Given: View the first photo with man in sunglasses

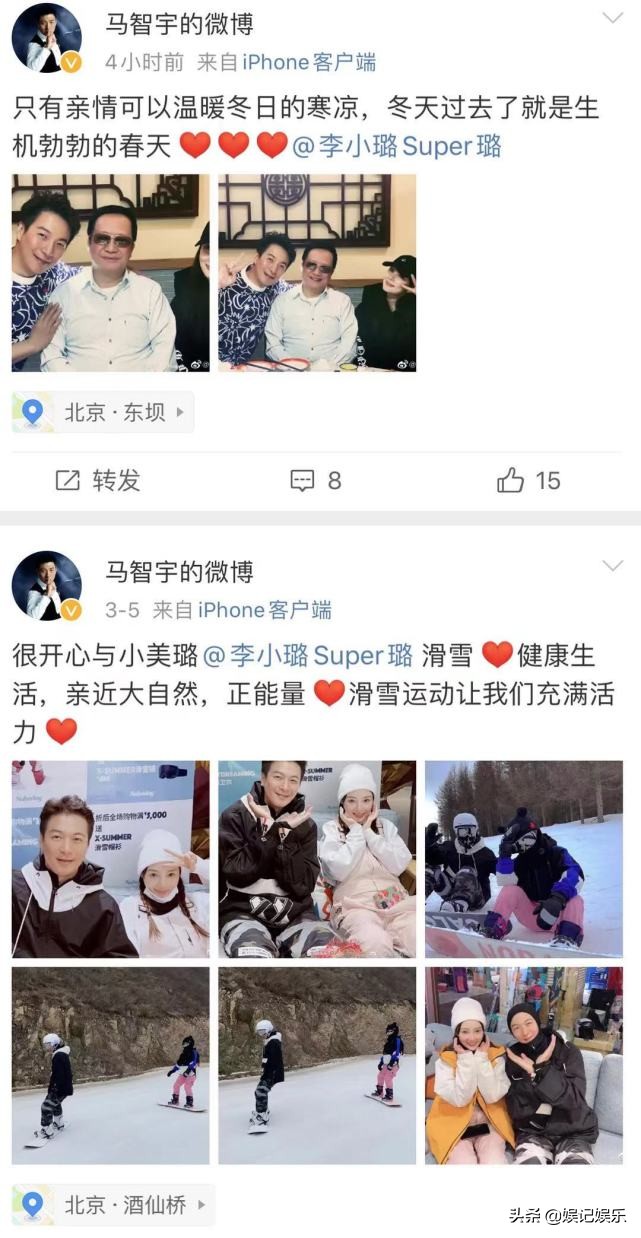Looking at the screenshot, I should pyautogui.click(x=110, y=273).
